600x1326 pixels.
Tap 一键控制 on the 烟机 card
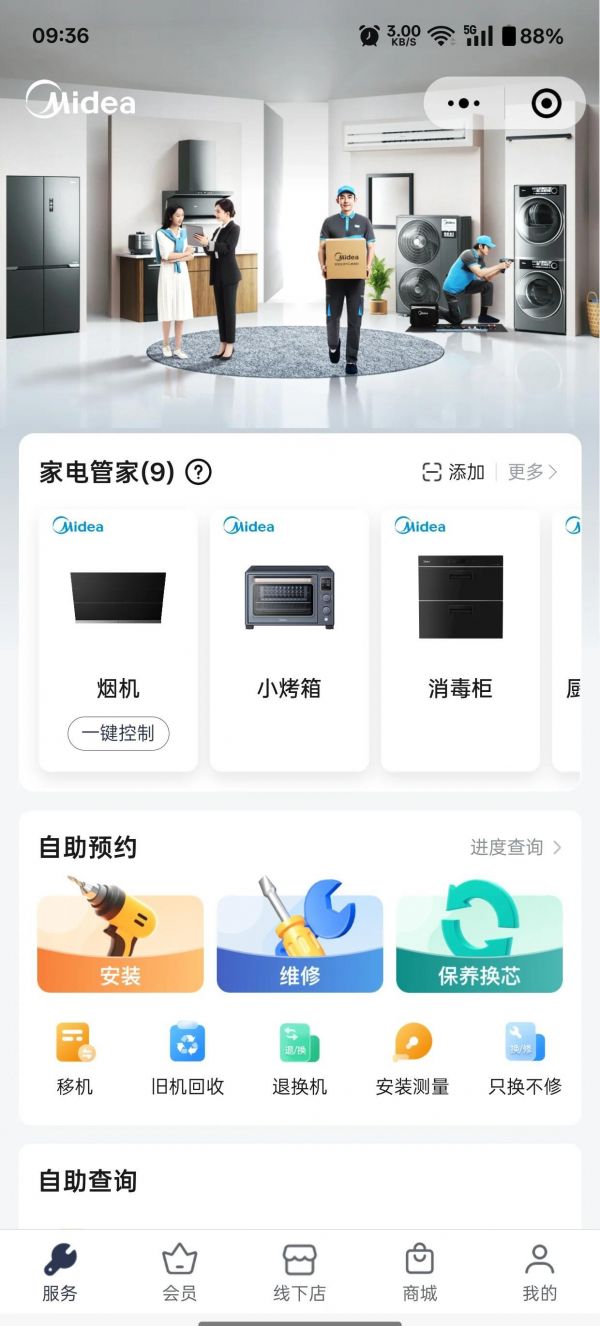[118, 733]
